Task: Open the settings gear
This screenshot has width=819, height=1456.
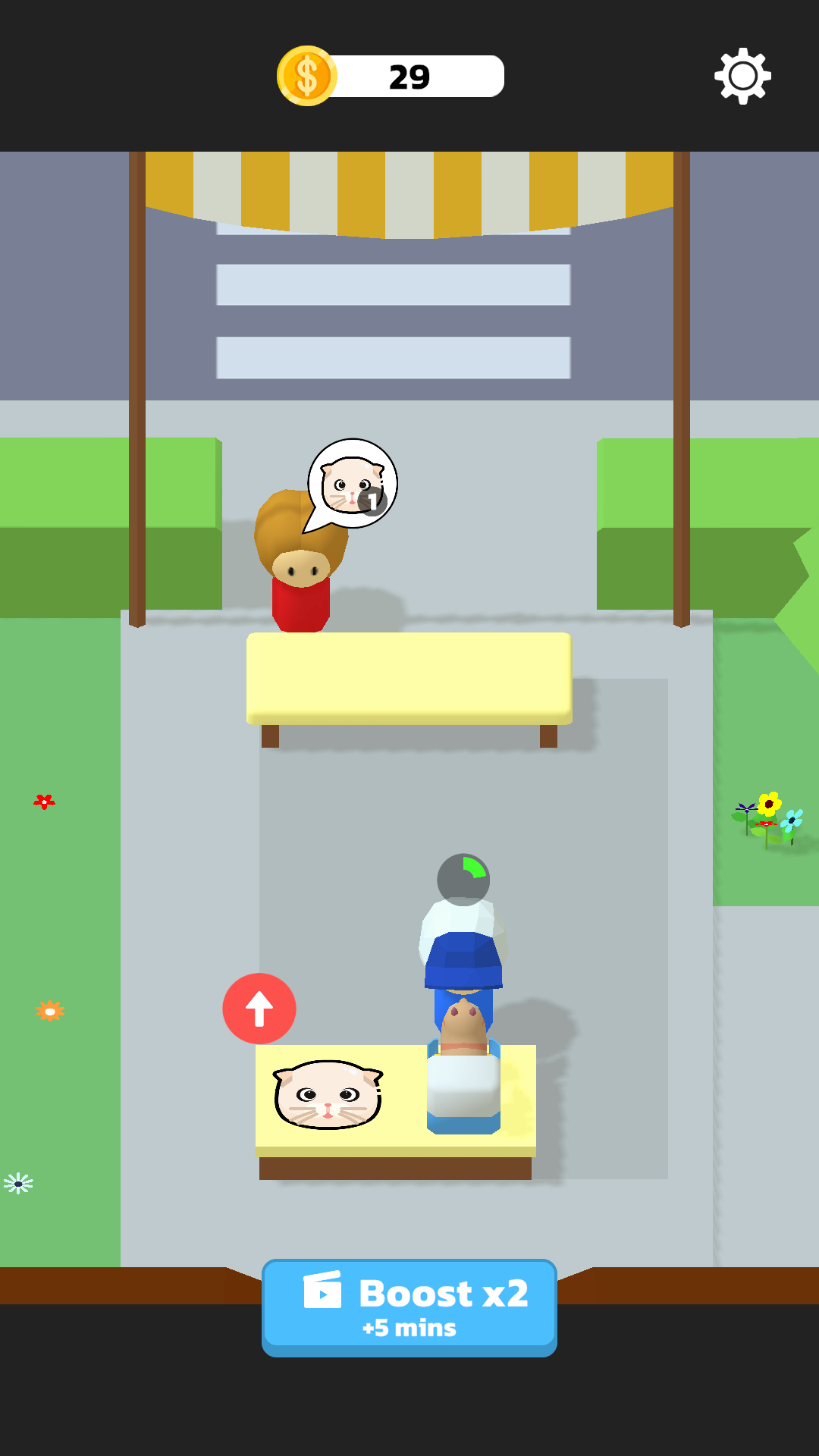Action: click(x=742, y=76)
